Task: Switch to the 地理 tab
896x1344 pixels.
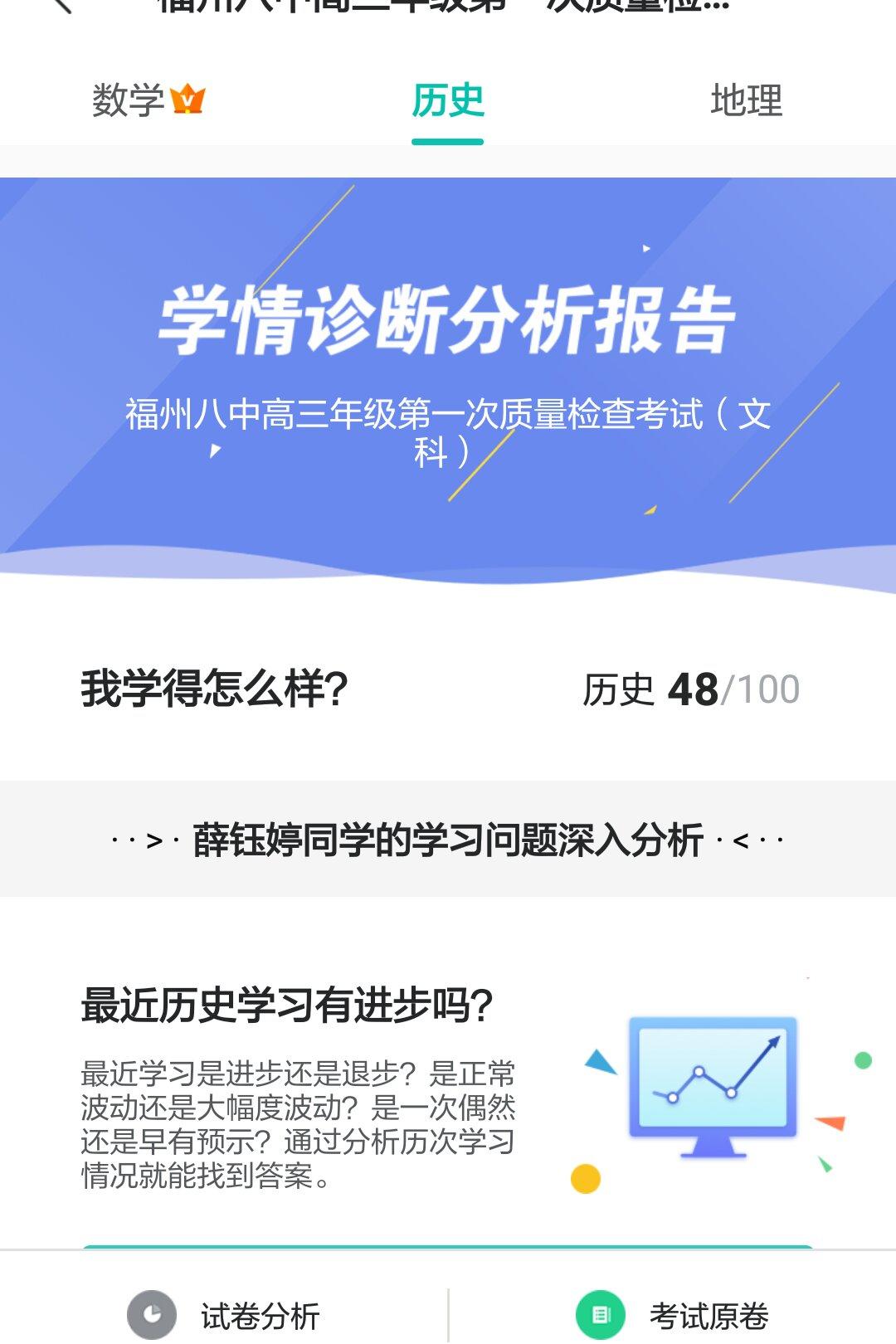Action: (x=746, y=101)
